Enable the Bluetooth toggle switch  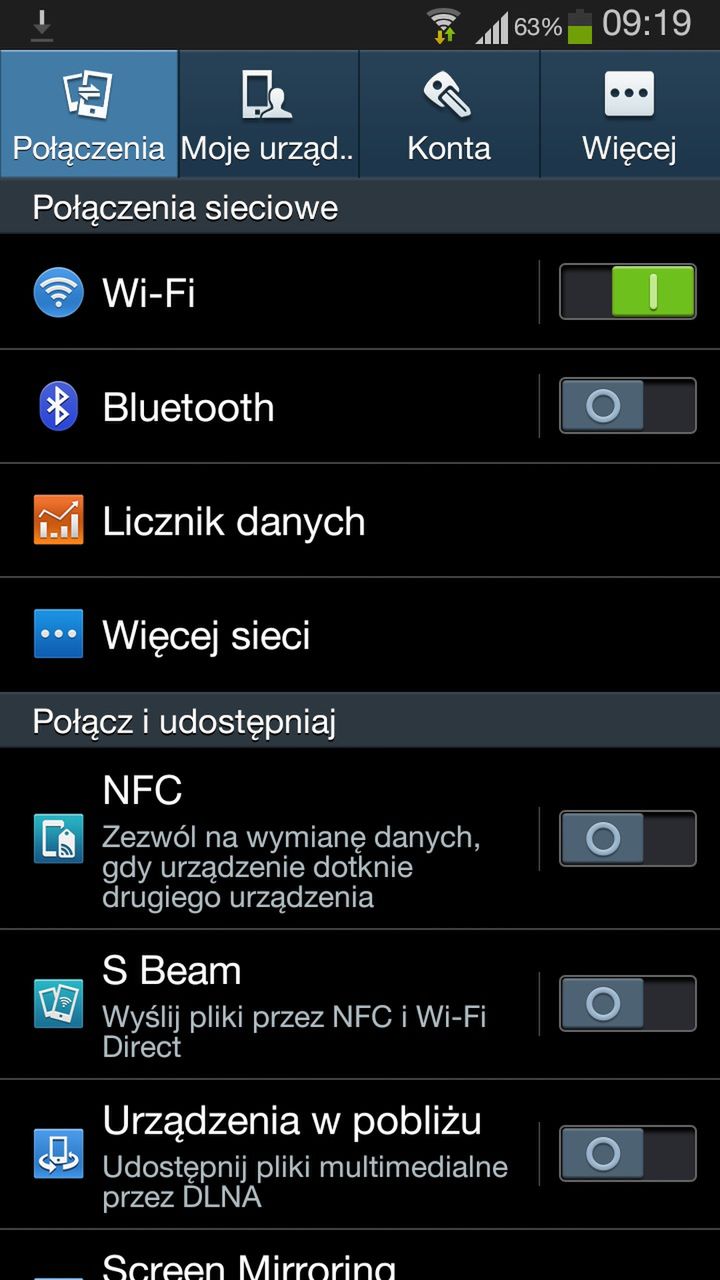(x=627, y=406)
